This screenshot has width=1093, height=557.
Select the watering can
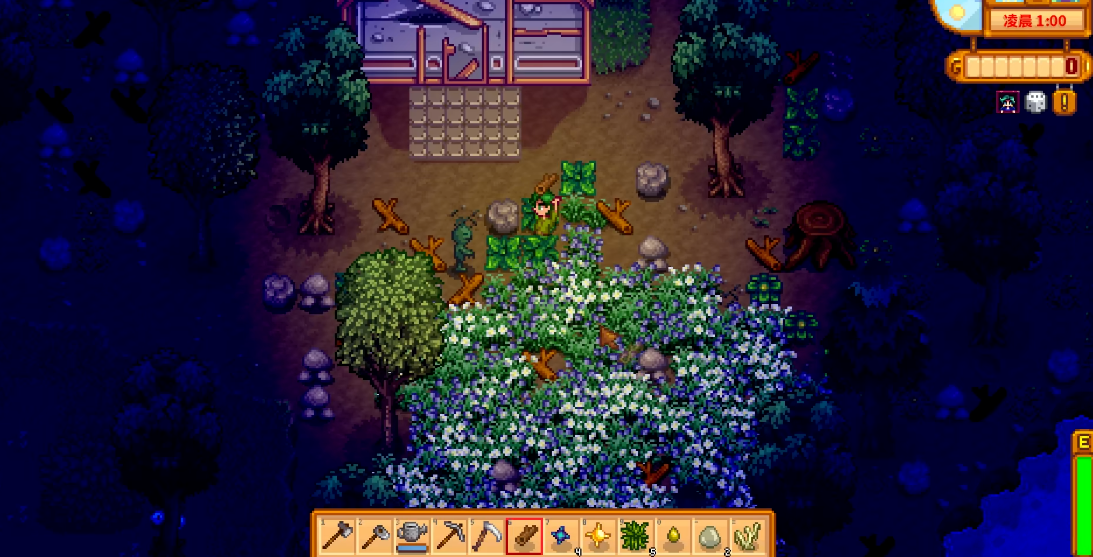(x=411, y=536)
